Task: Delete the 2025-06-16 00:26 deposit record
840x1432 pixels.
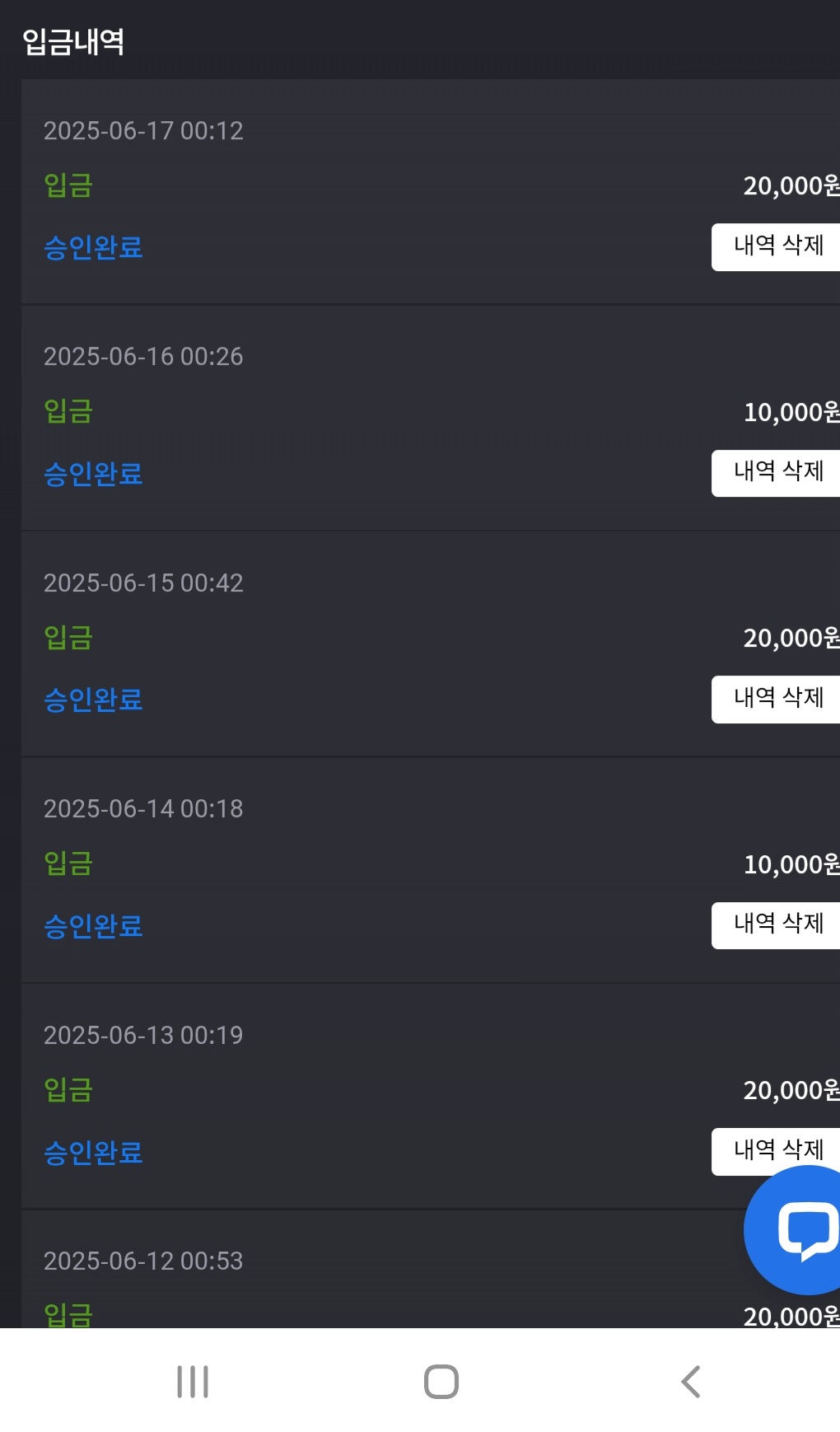Action: click(x=776, y=473)
